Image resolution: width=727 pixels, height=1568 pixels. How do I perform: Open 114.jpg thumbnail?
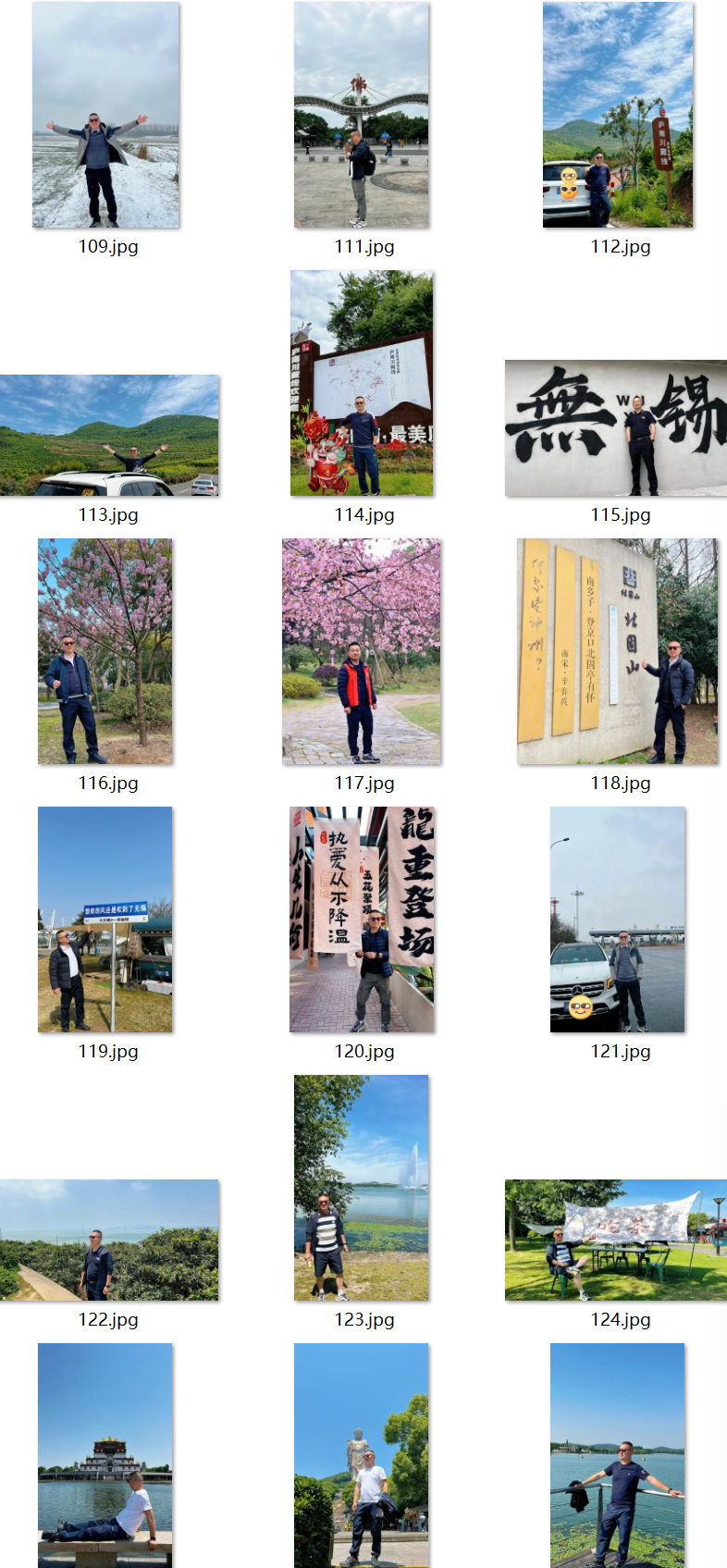coord(362,383)
